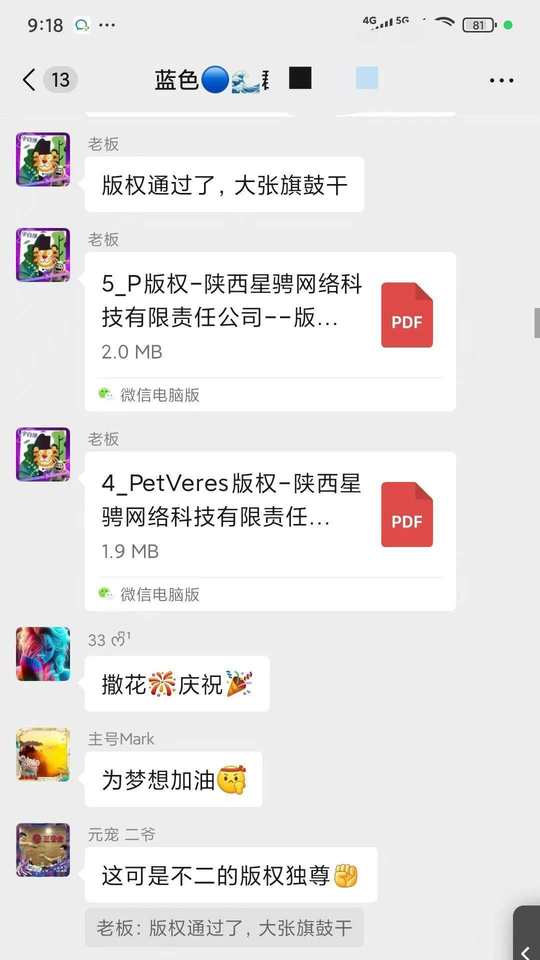Open the 4_PetVeres版权 PDF file

pyautogui.click(x=270, y=531)
